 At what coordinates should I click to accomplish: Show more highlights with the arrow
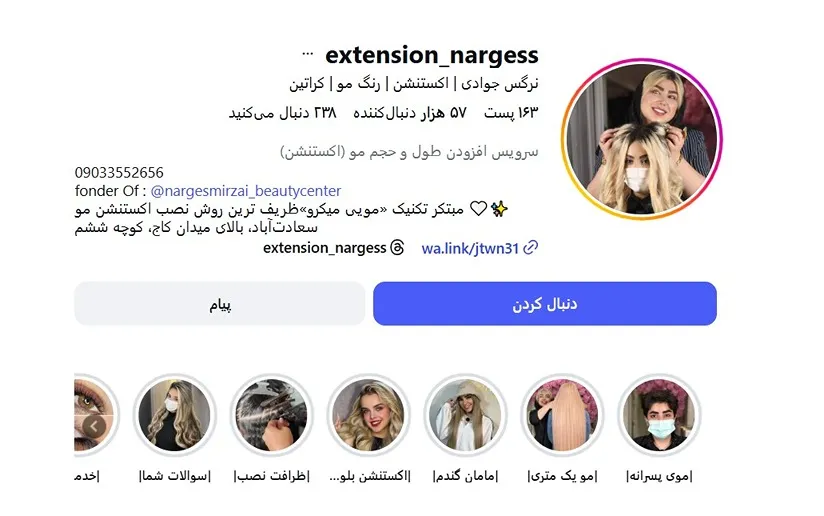point(94,427)
